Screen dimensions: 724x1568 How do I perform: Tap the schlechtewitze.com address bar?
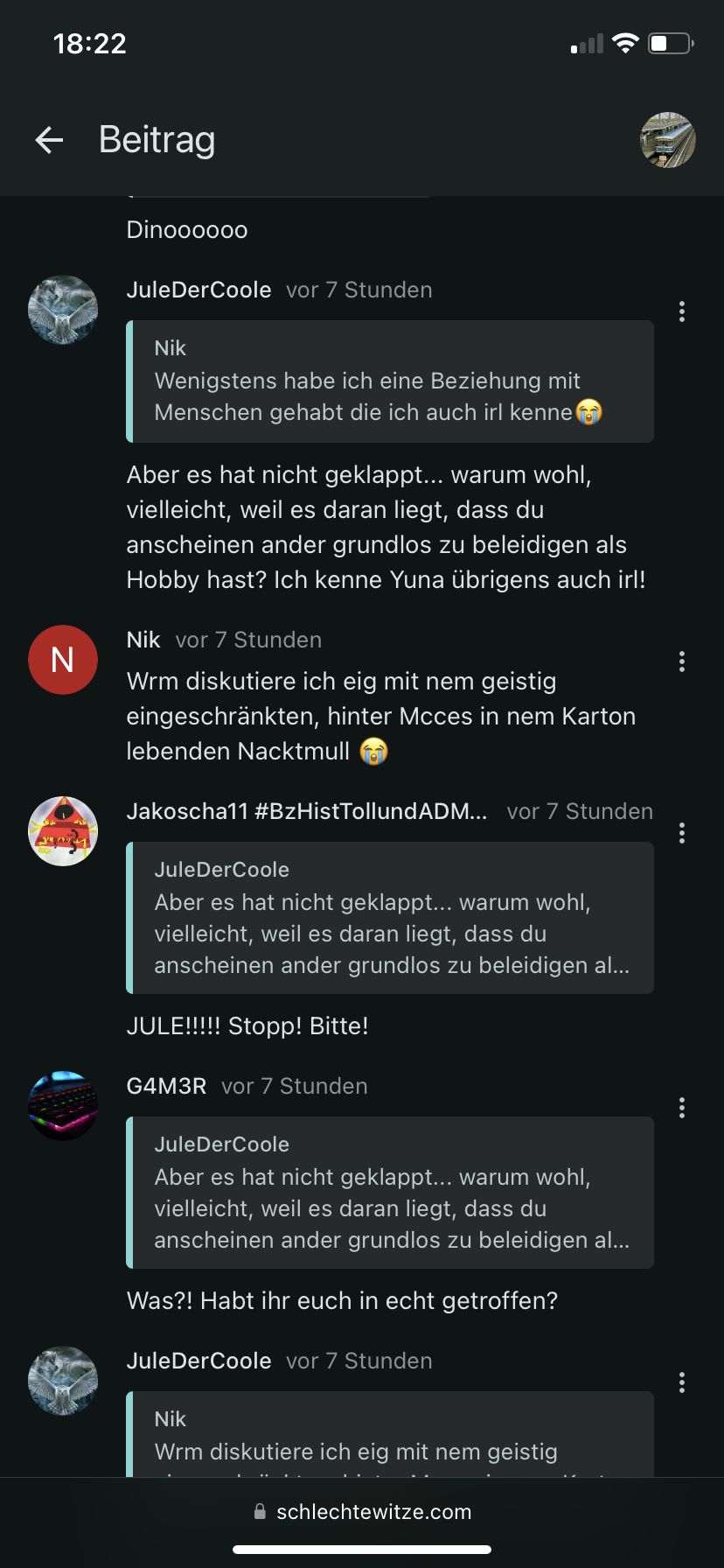point(362,1511)
